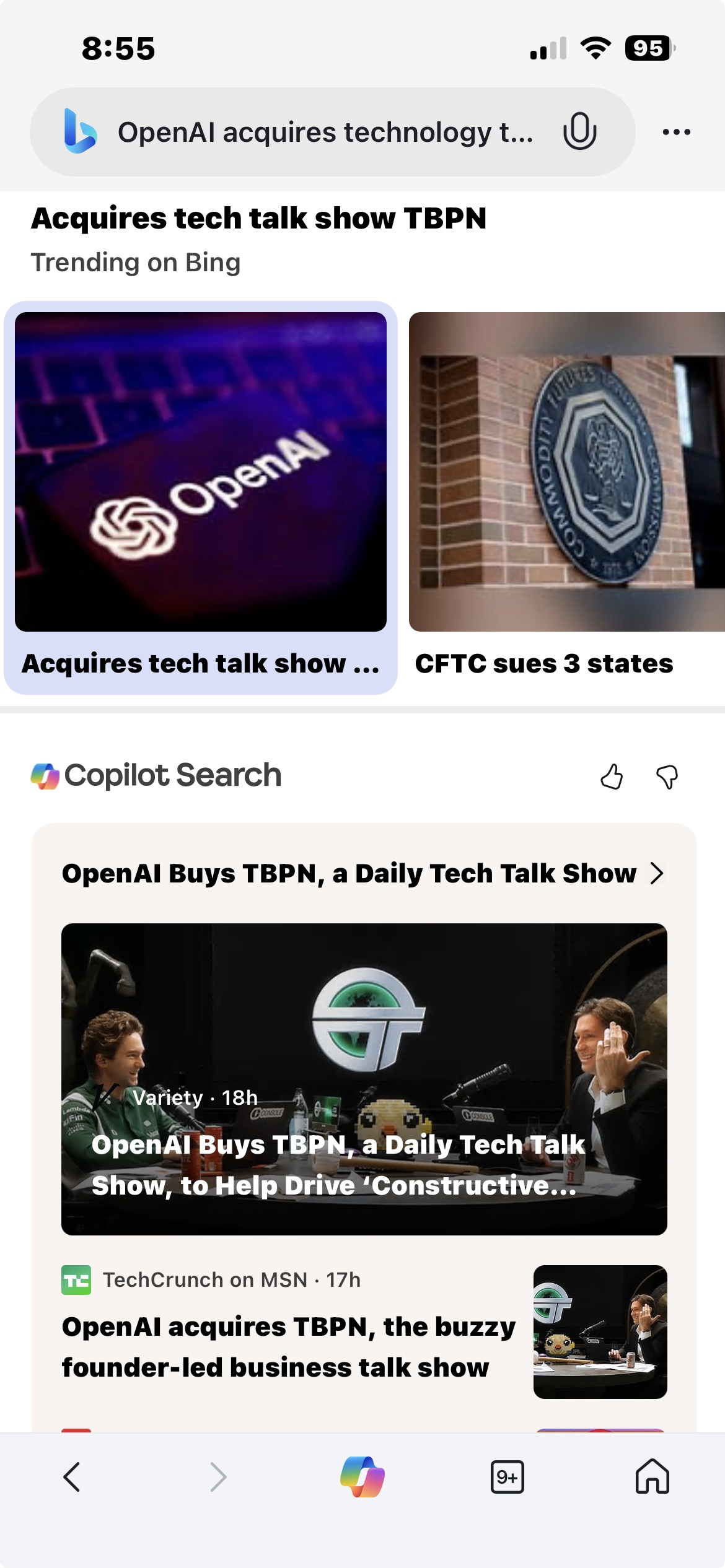Open the Variety article card
Image resolution: width=725 pixels, height=1568 pixels.
(x=364, y=1079)
